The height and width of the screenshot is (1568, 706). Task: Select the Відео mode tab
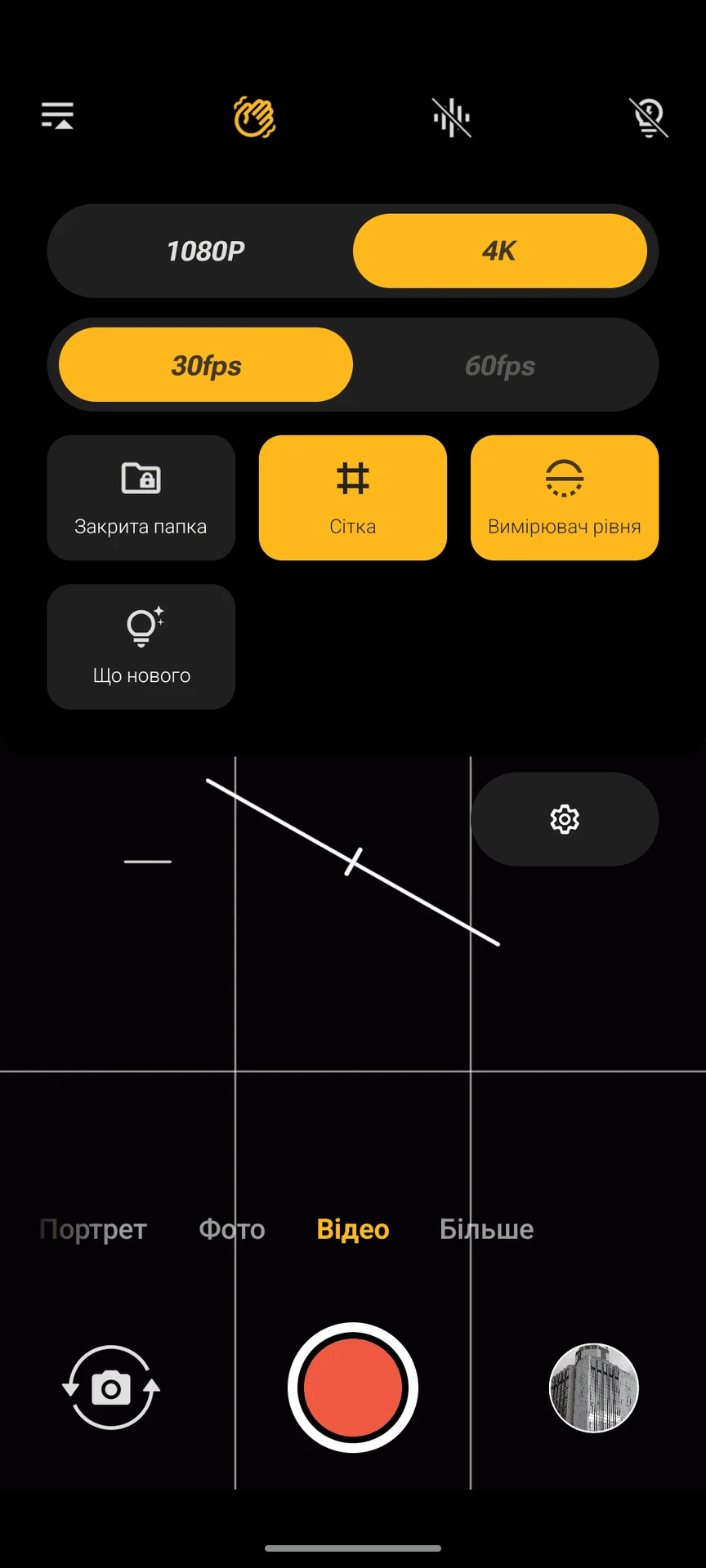(353, 1229)
